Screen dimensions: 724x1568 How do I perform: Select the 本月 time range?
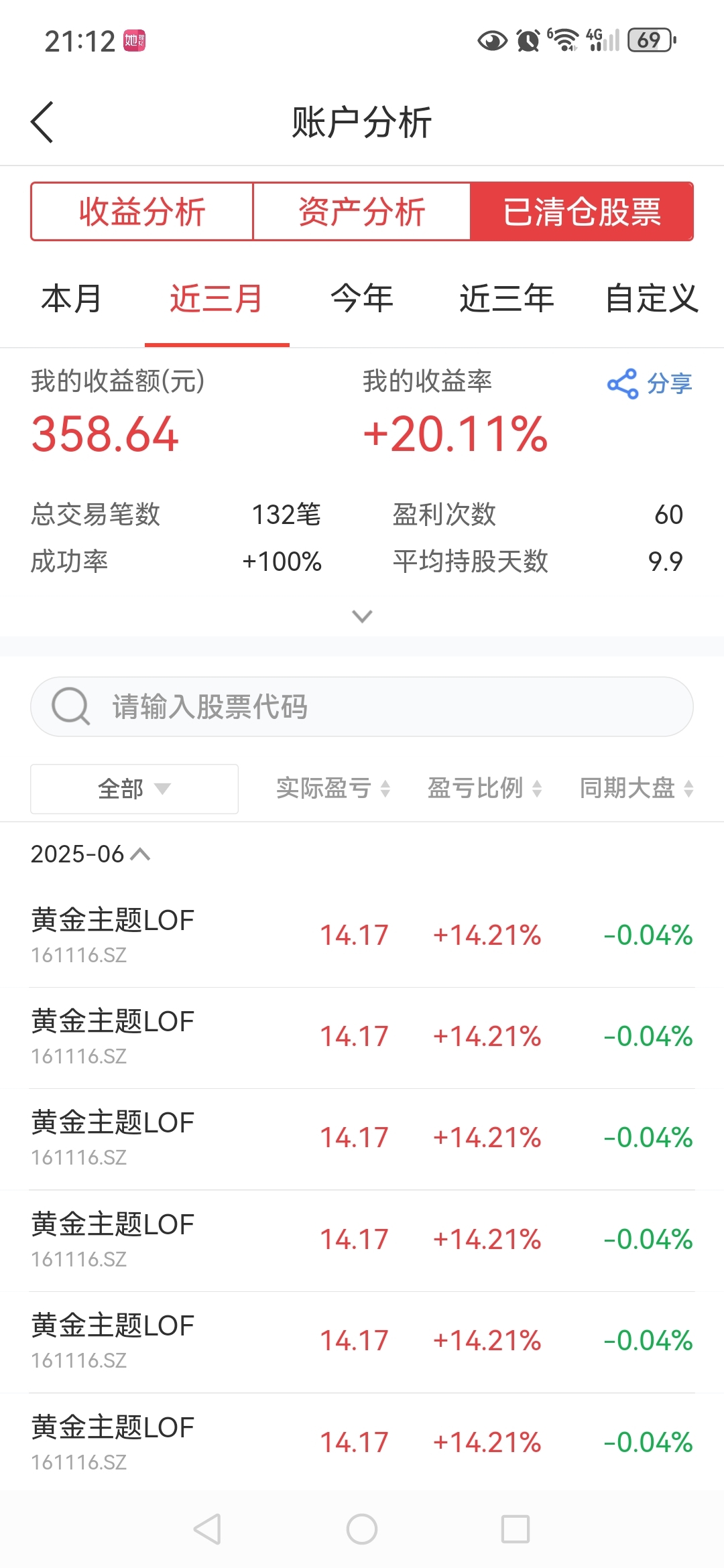pyautogui.click(x=72, y=299)
